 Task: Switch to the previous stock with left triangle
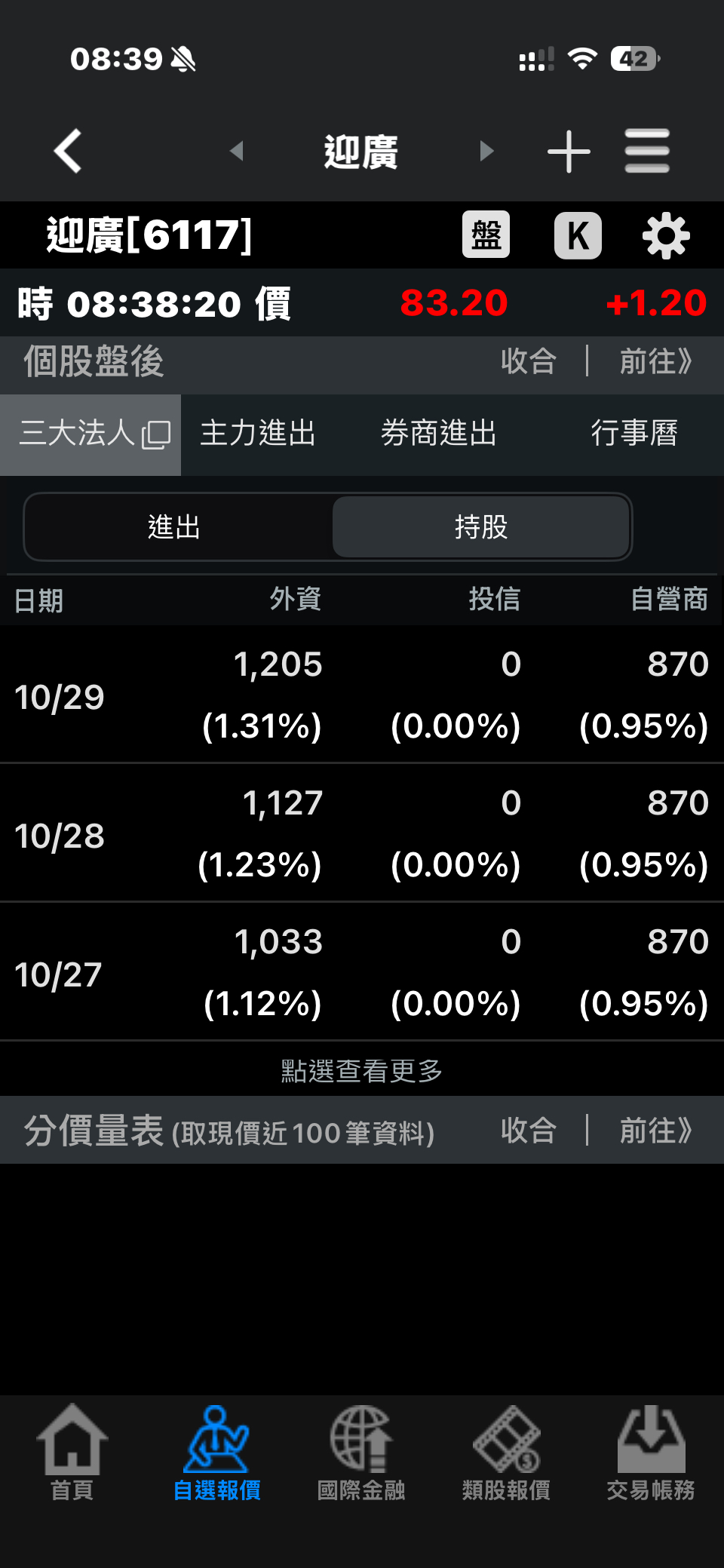237,151
